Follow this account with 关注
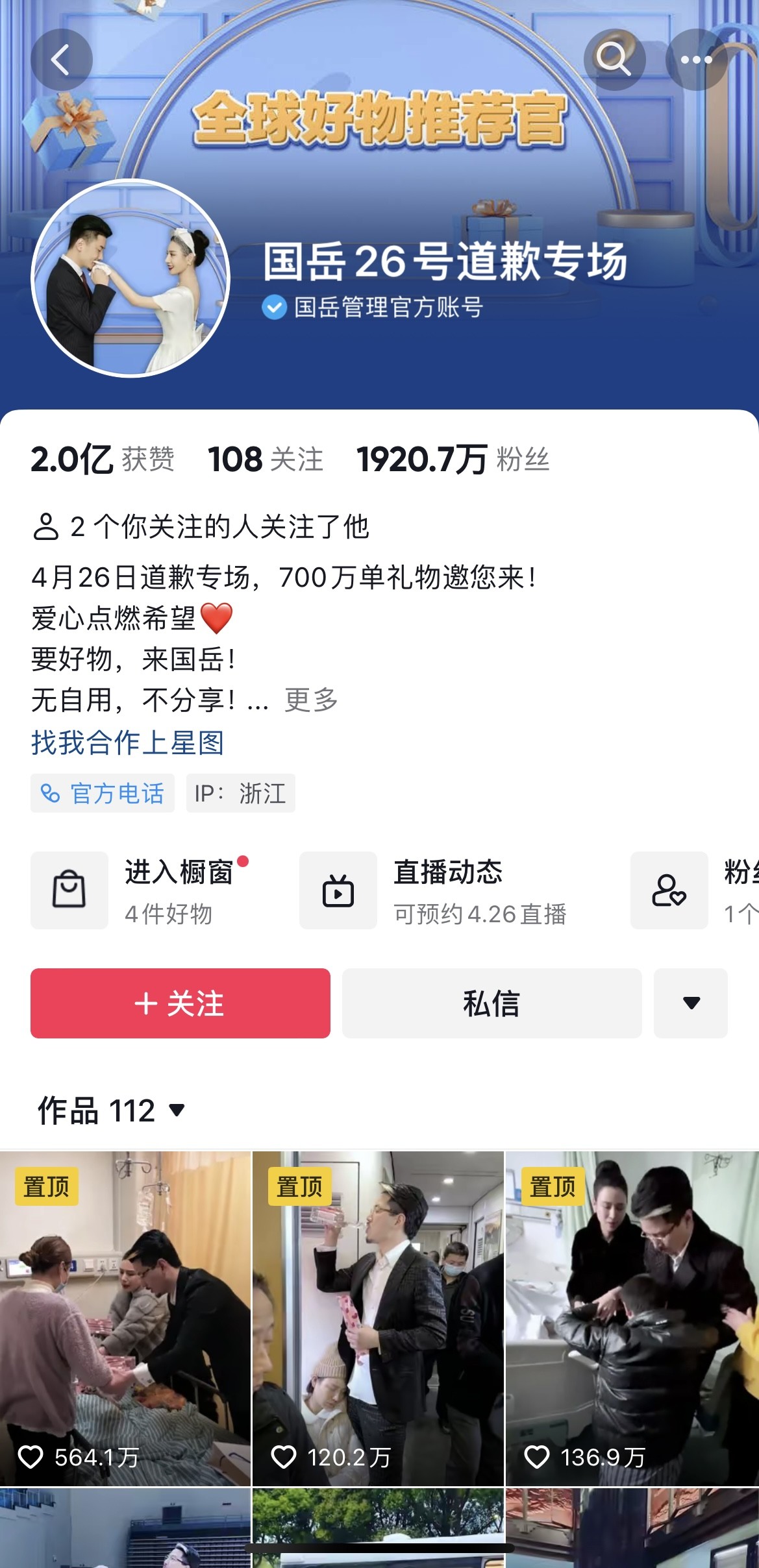Viewport: 759px width, 1568px height. pyautogui.click(x=180, y=1003)
